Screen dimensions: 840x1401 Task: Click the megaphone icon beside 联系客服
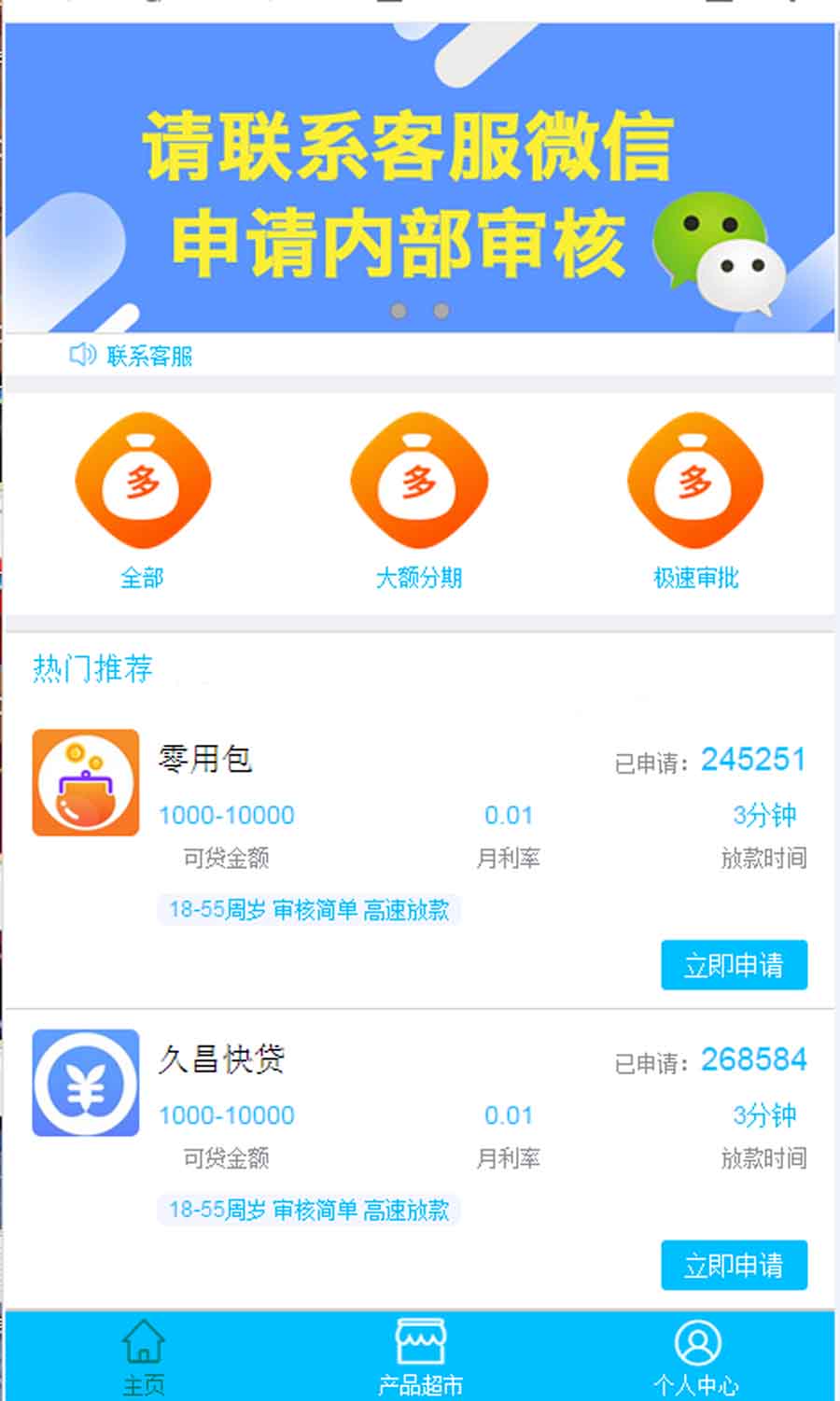pos(82,356)
